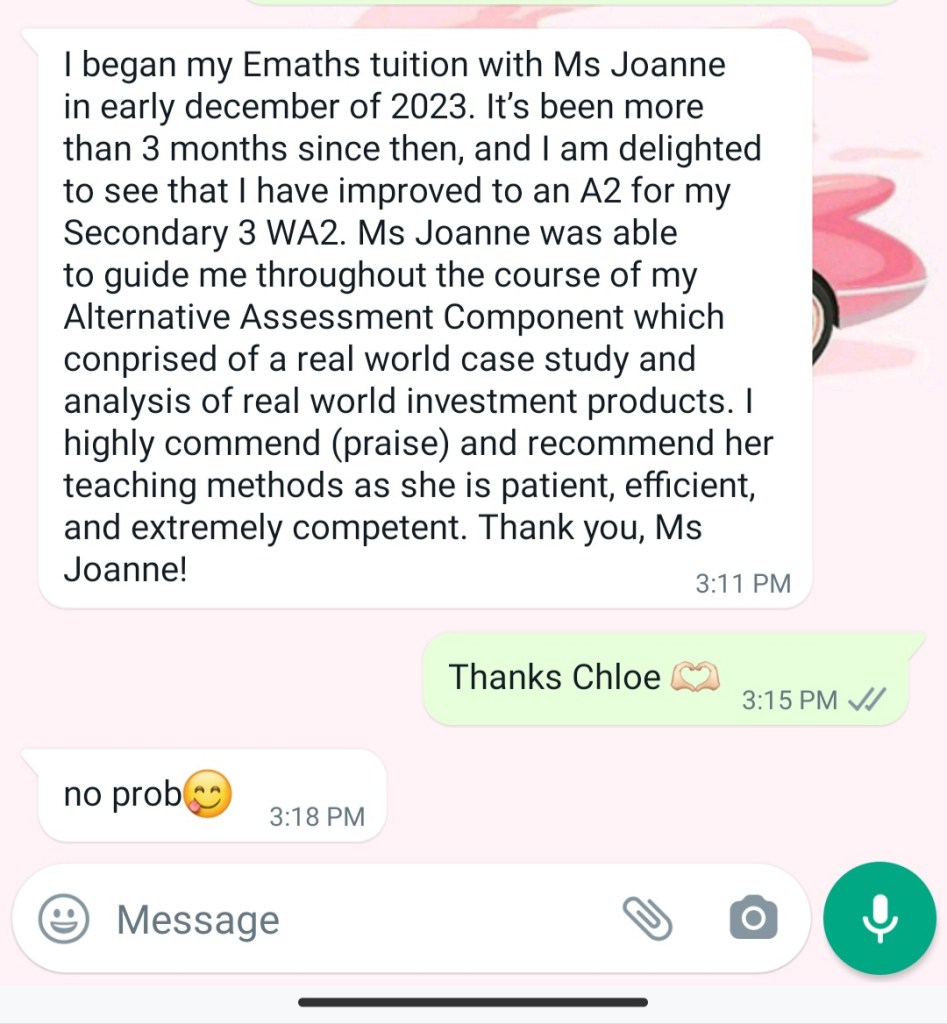The height and width of the screenshot is (1024, 947).
Task: Tap the green send area next to the message bar
Action: point(879,917)
